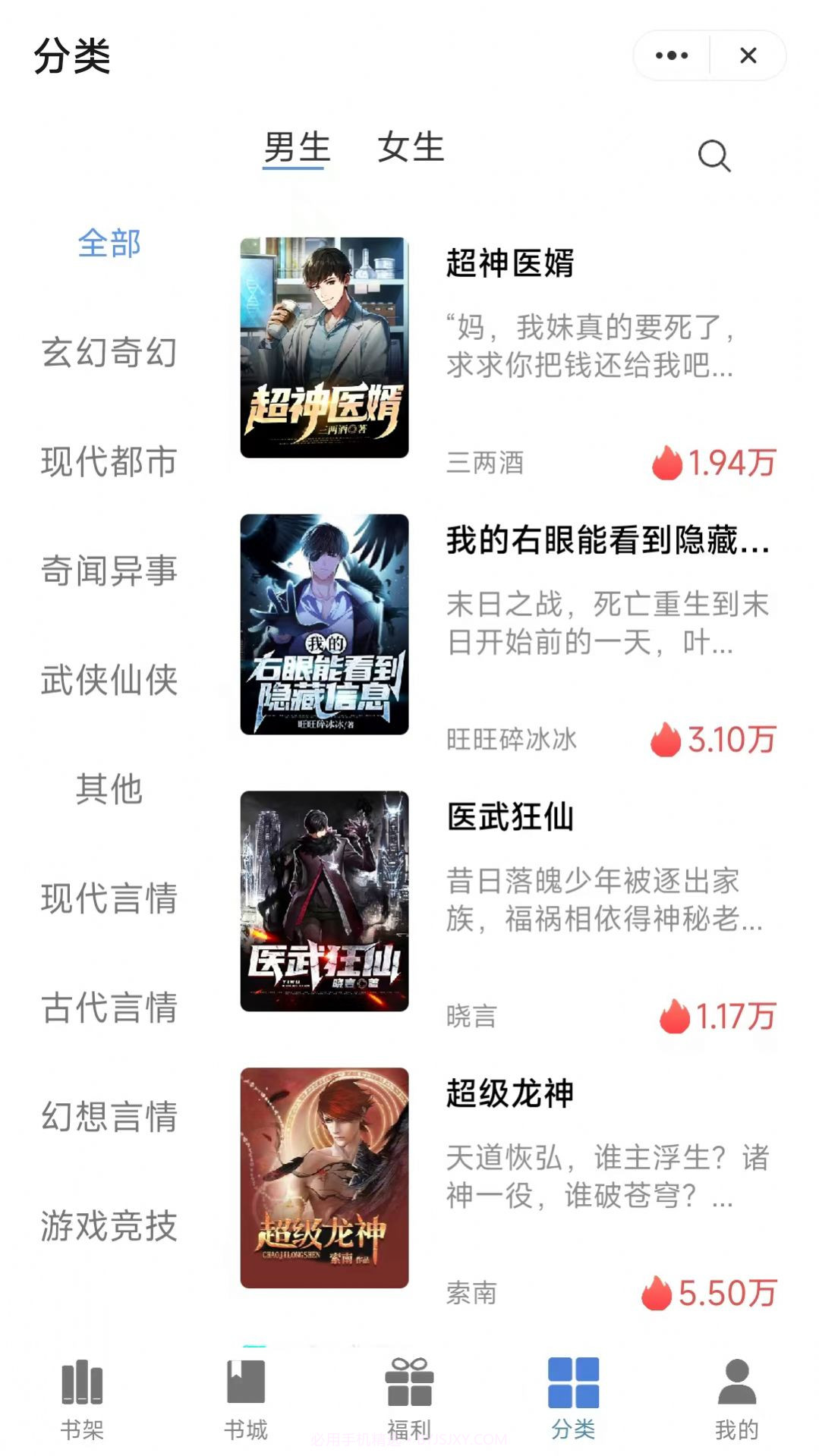Open the search magnifier icon
Image resolution: width=819 pixels, height=1456 pixels.
713,156
